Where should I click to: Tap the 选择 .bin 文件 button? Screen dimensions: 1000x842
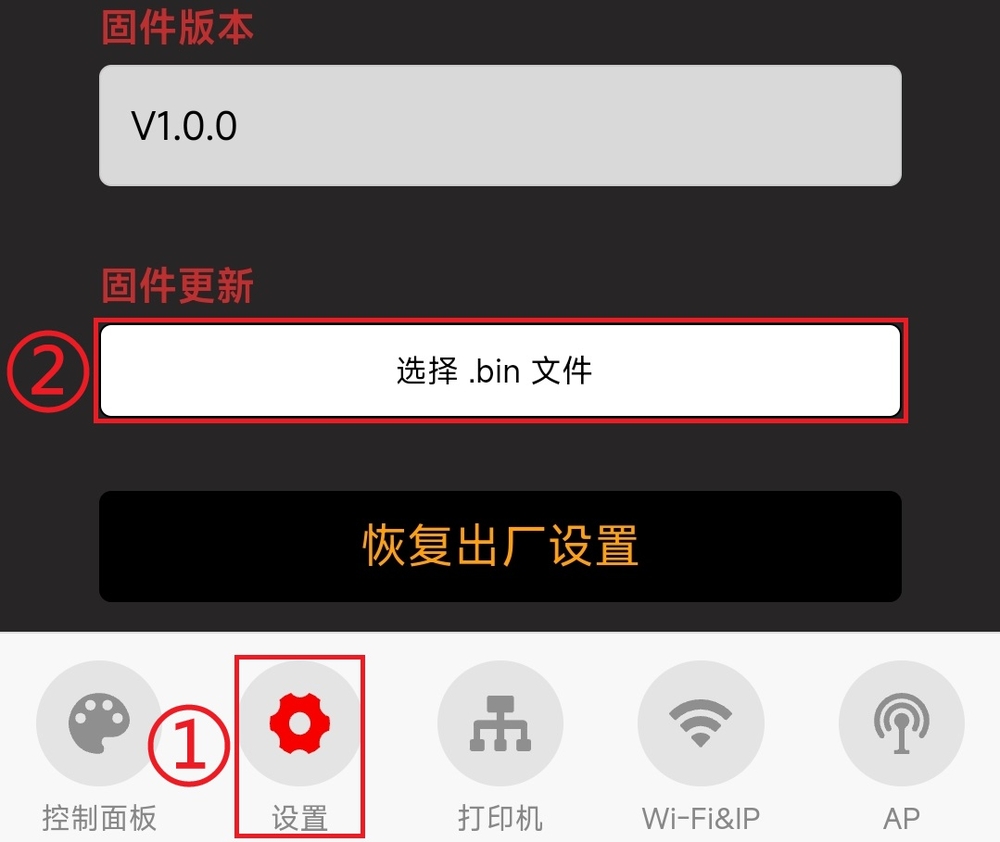pos(500,371)
